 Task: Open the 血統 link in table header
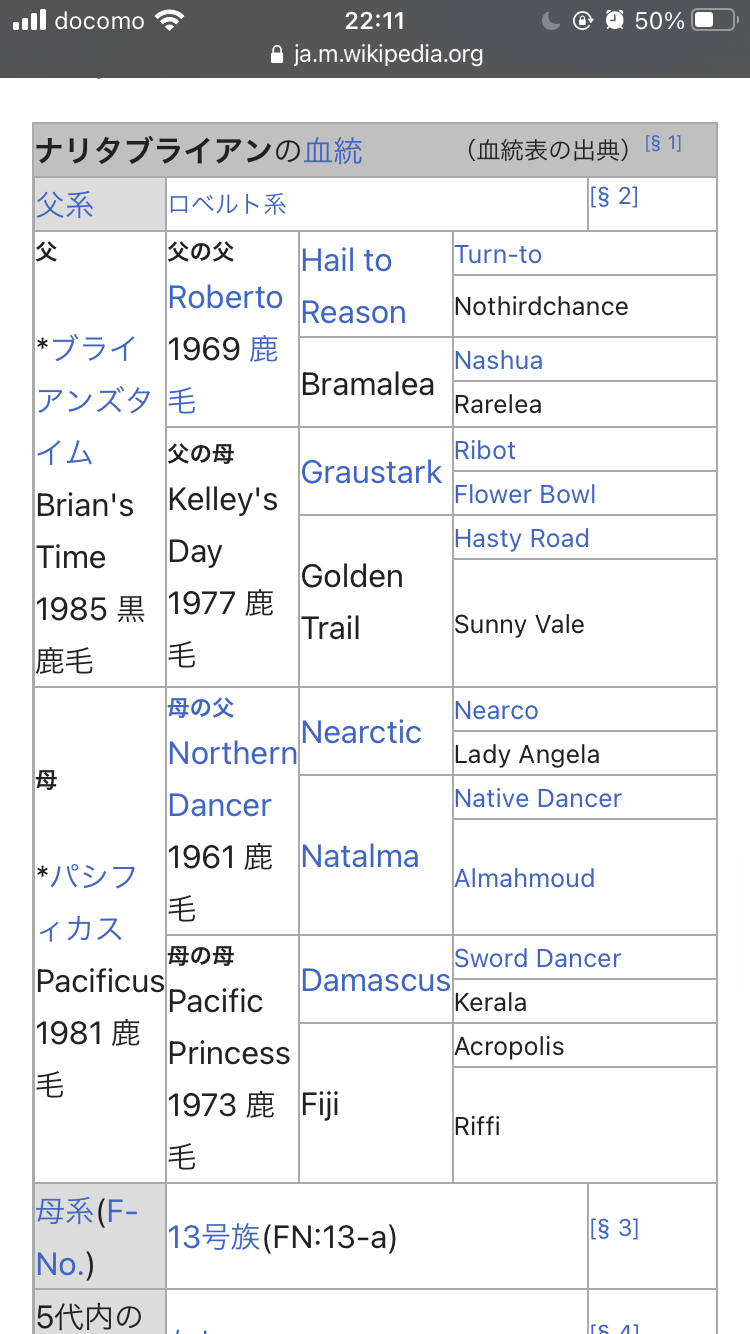333,152
